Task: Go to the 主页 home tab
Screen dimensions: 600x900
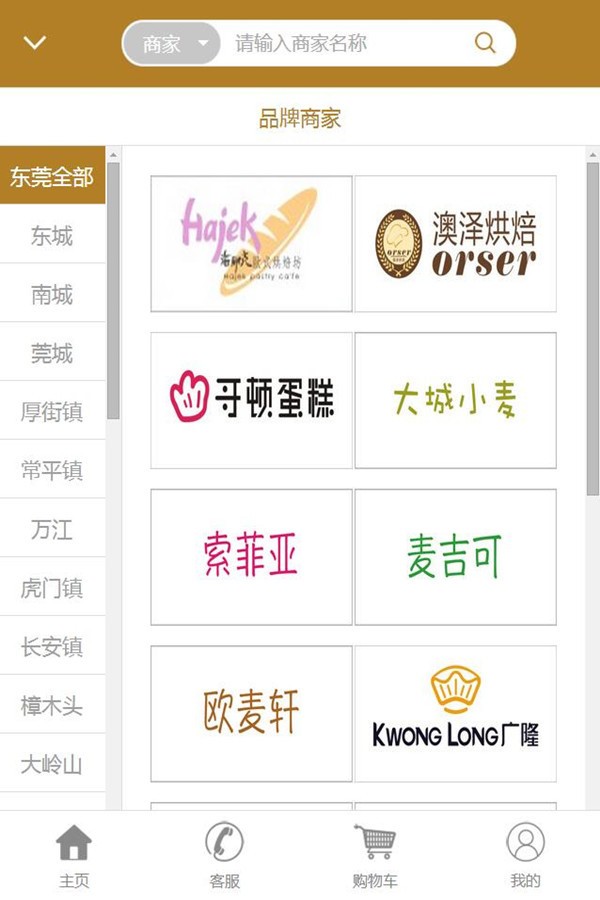Action: 74,855
